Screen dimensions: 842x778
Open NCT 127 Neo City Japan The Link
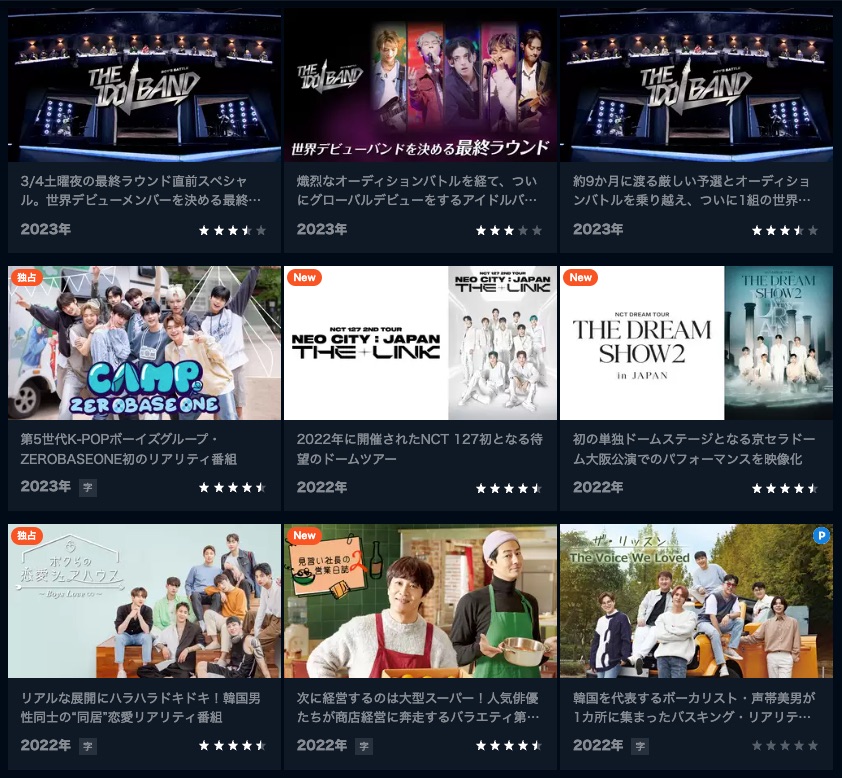click(420, 343)
